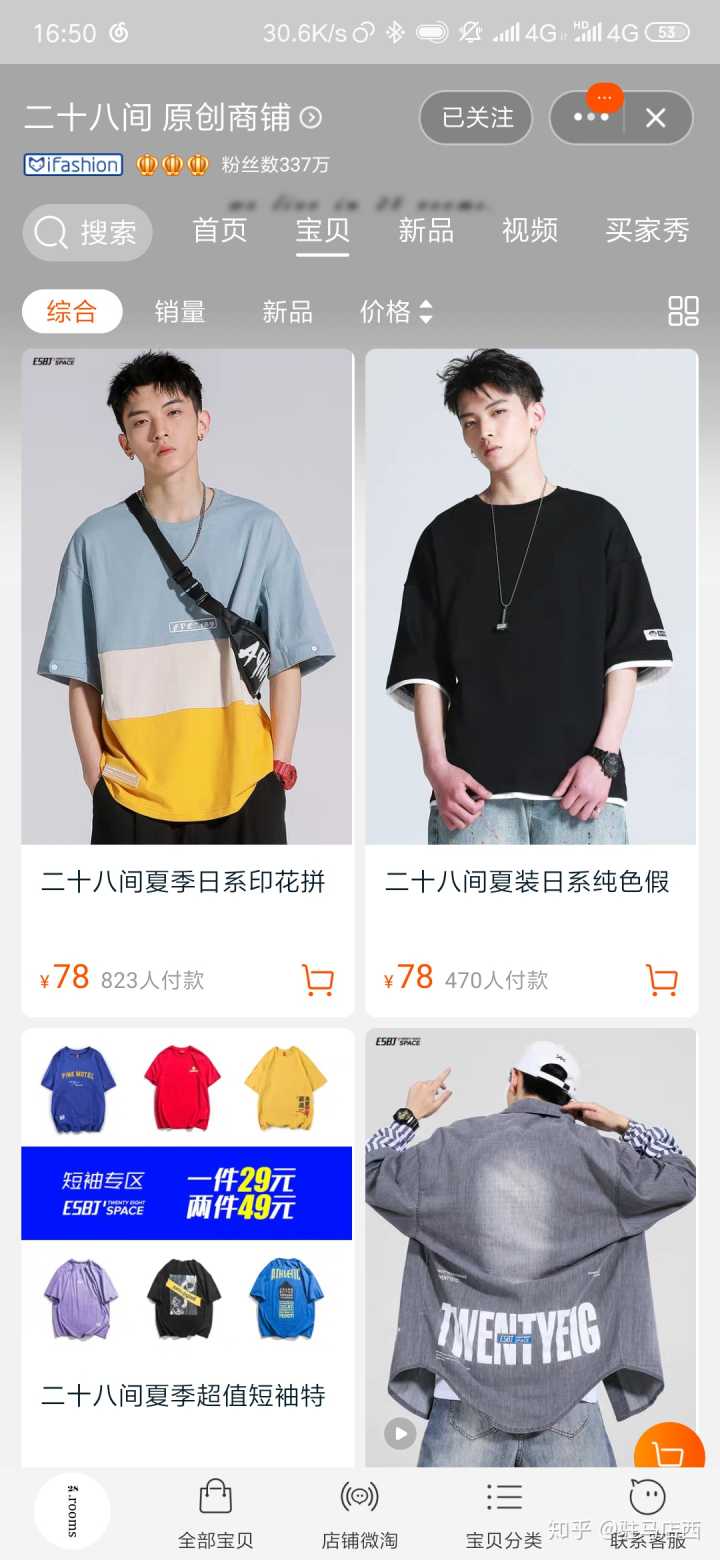Open the 买家秀 tab

point(647,231)
